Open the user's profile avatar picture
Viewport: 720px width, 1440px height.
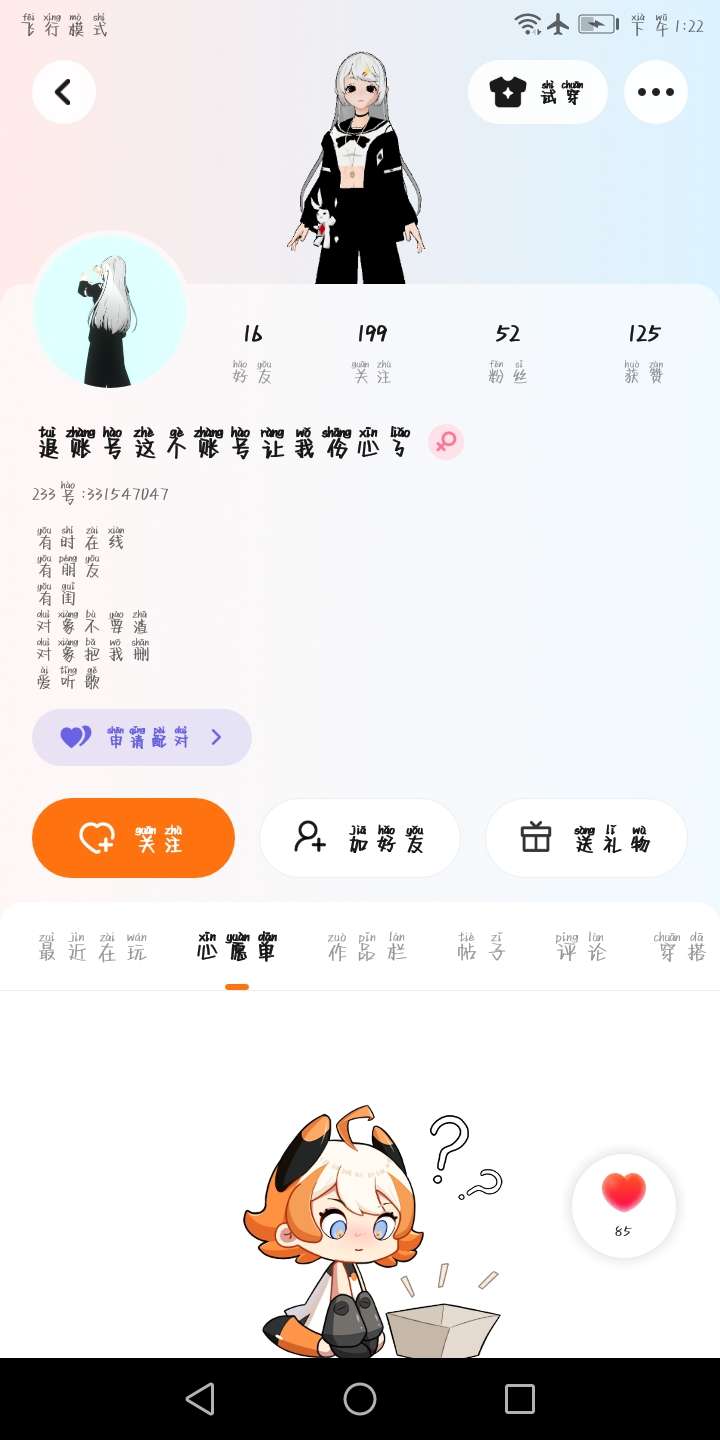[x=110, y=311]
